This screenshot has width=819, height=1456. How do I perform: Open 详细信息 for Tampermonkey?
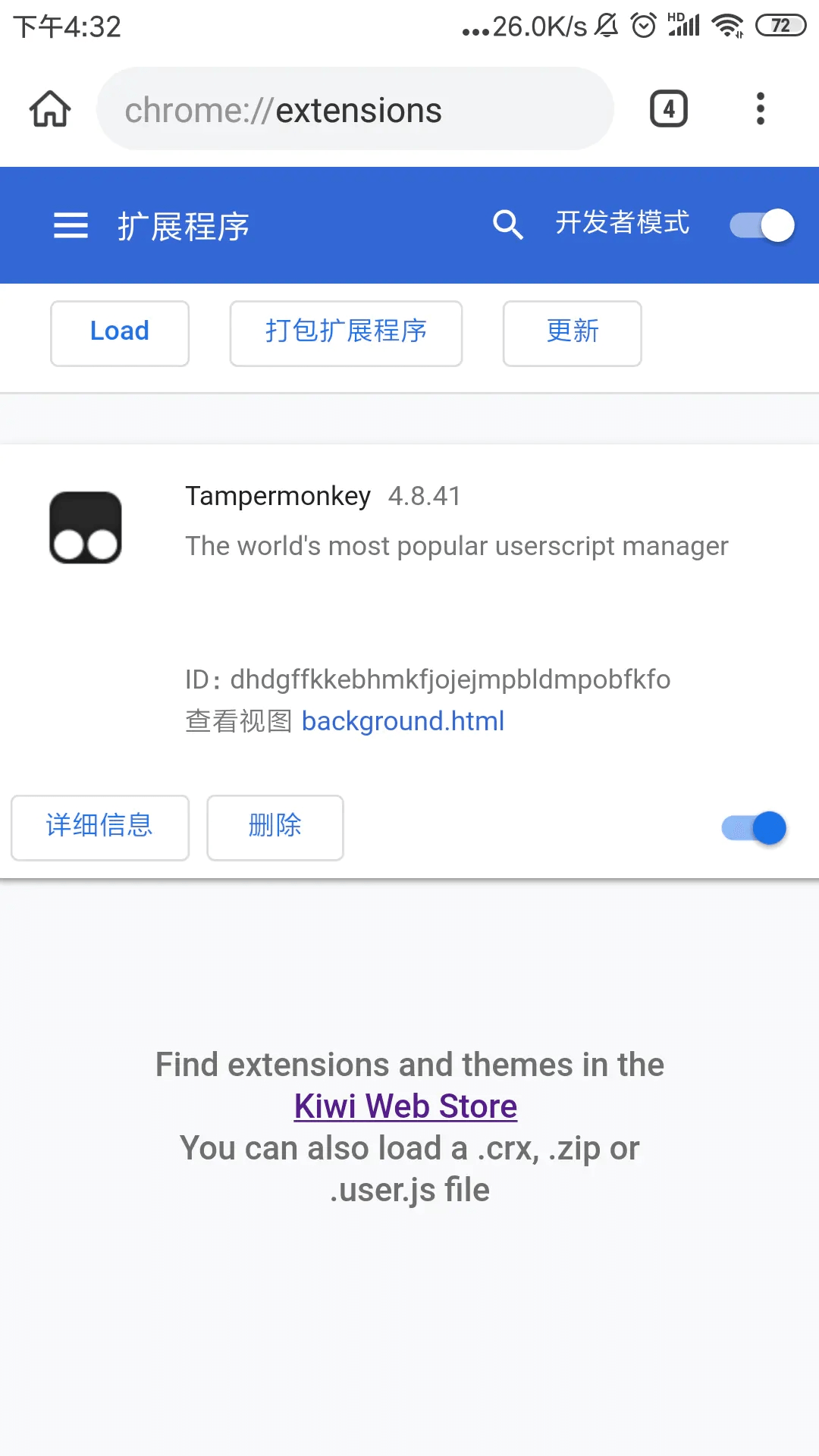(x=99, y=827)
